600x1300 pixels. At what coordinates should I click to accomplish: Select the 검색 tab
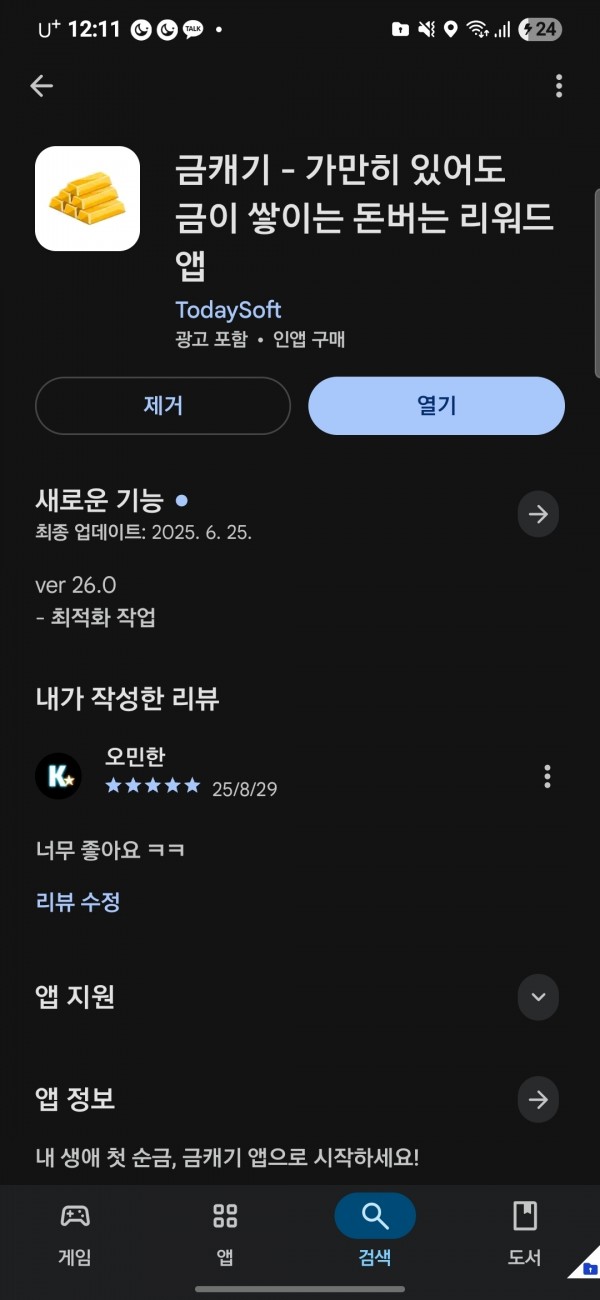375,1234
